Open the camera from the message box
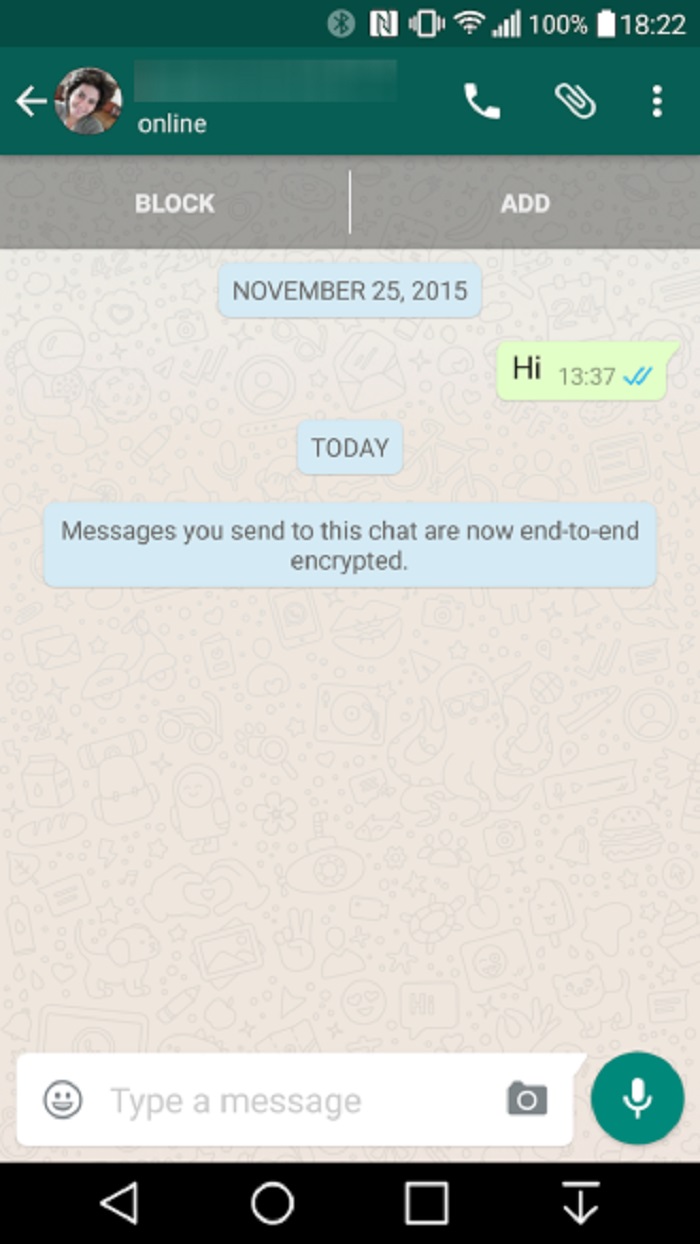The height and width of the screenshot is (1244, 700). (x=527, y=1099)
